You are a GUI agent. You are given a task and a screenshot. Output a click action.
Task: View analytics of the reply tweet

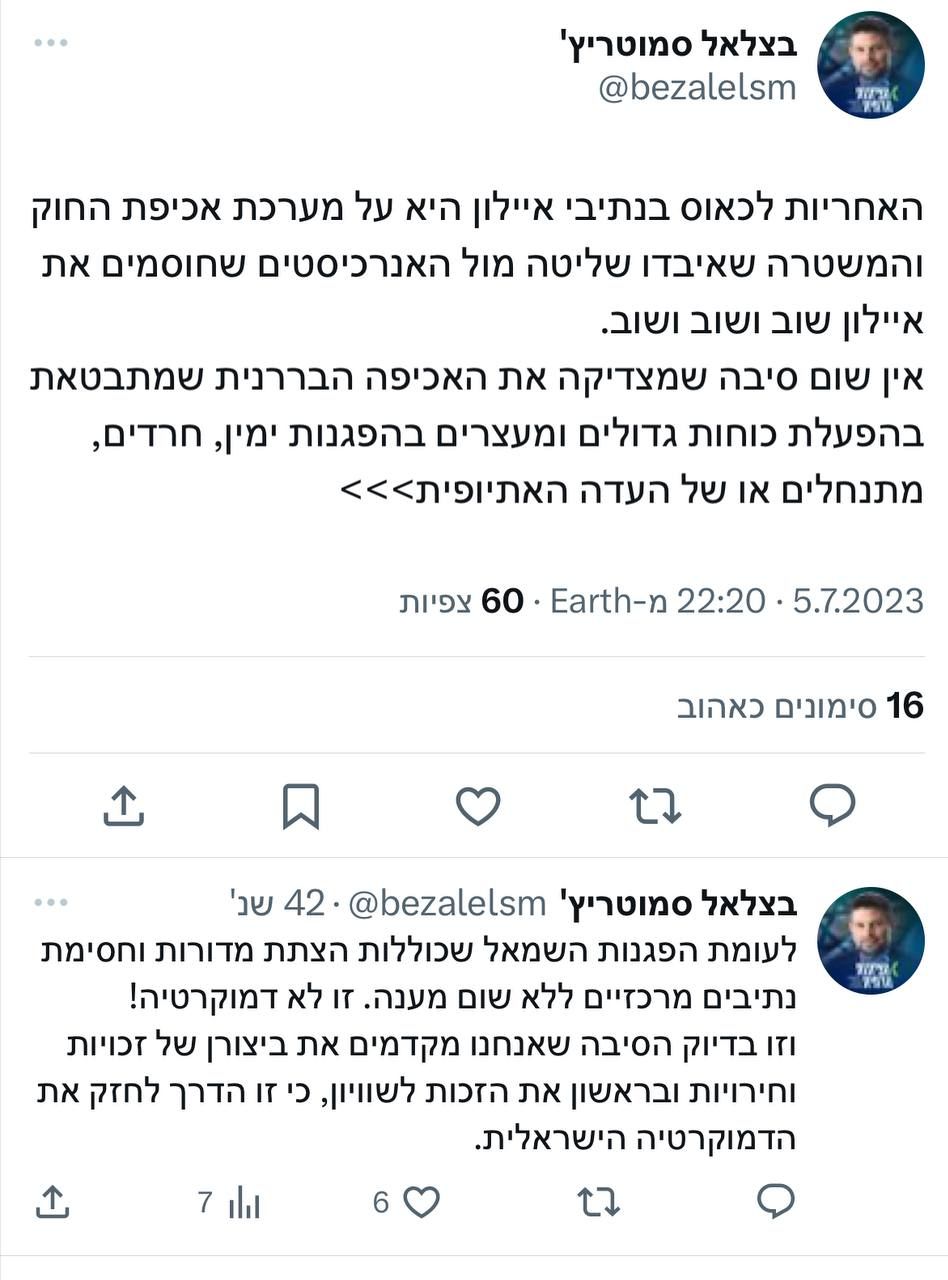pyautogui.click(x=243, y=1202)
